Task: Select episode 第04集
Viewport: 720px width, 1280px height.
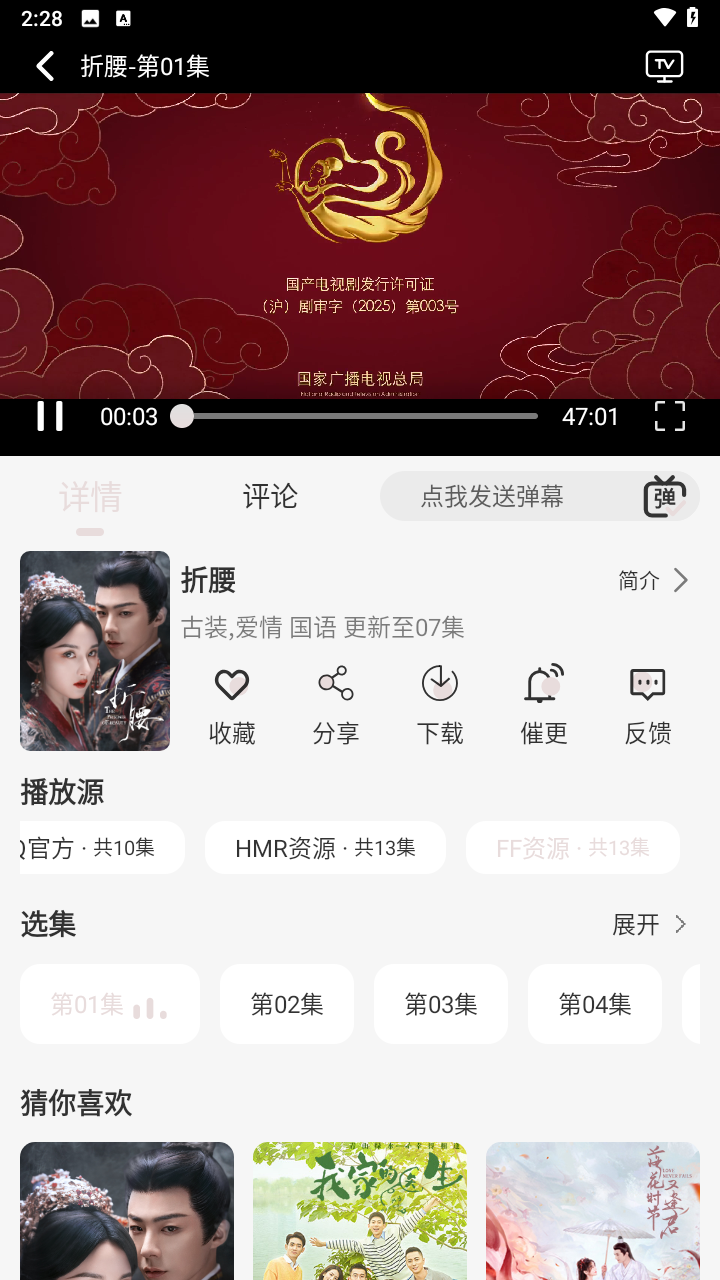Action: (x=595, y=1004)
